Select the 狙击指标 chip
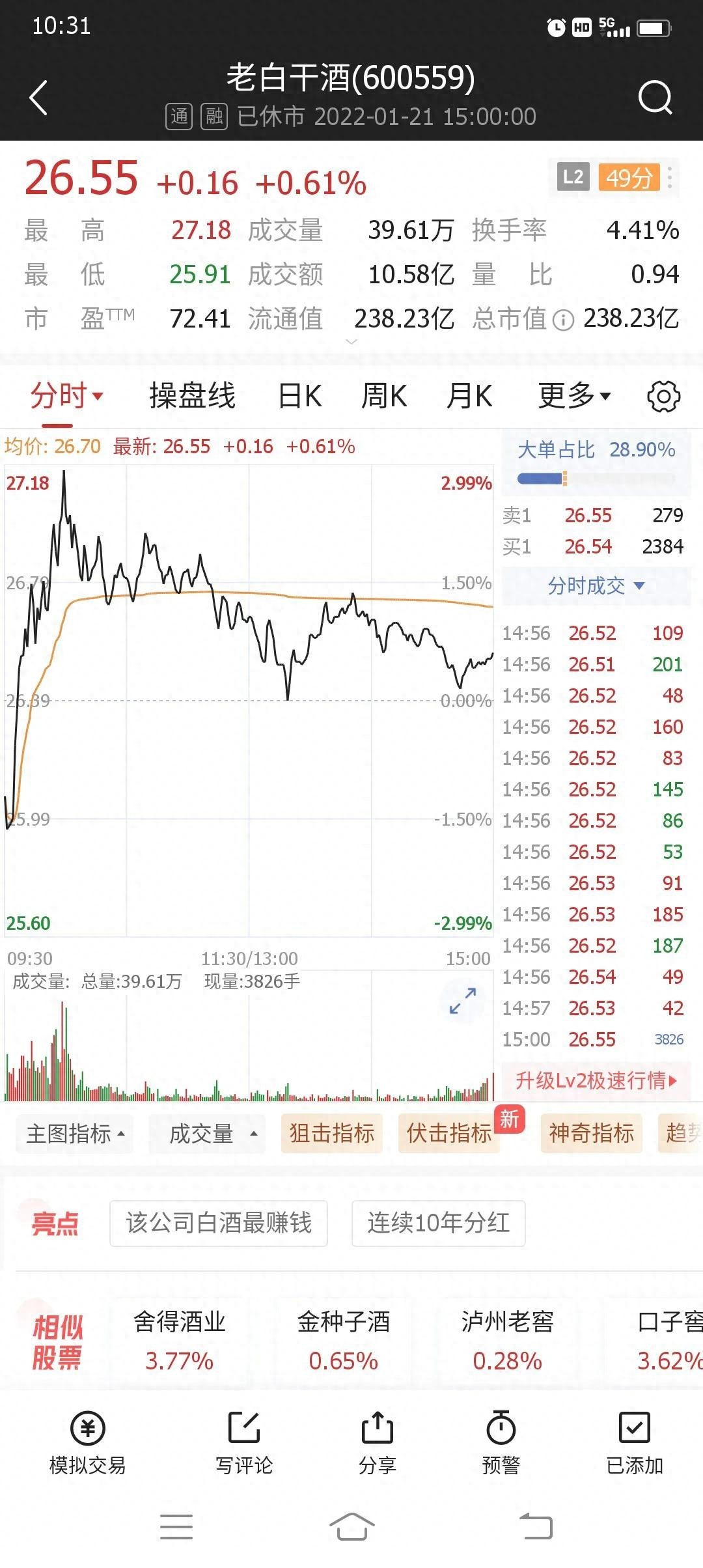This screenshot has width=703, height=1568. click(x=332, y=1134)
